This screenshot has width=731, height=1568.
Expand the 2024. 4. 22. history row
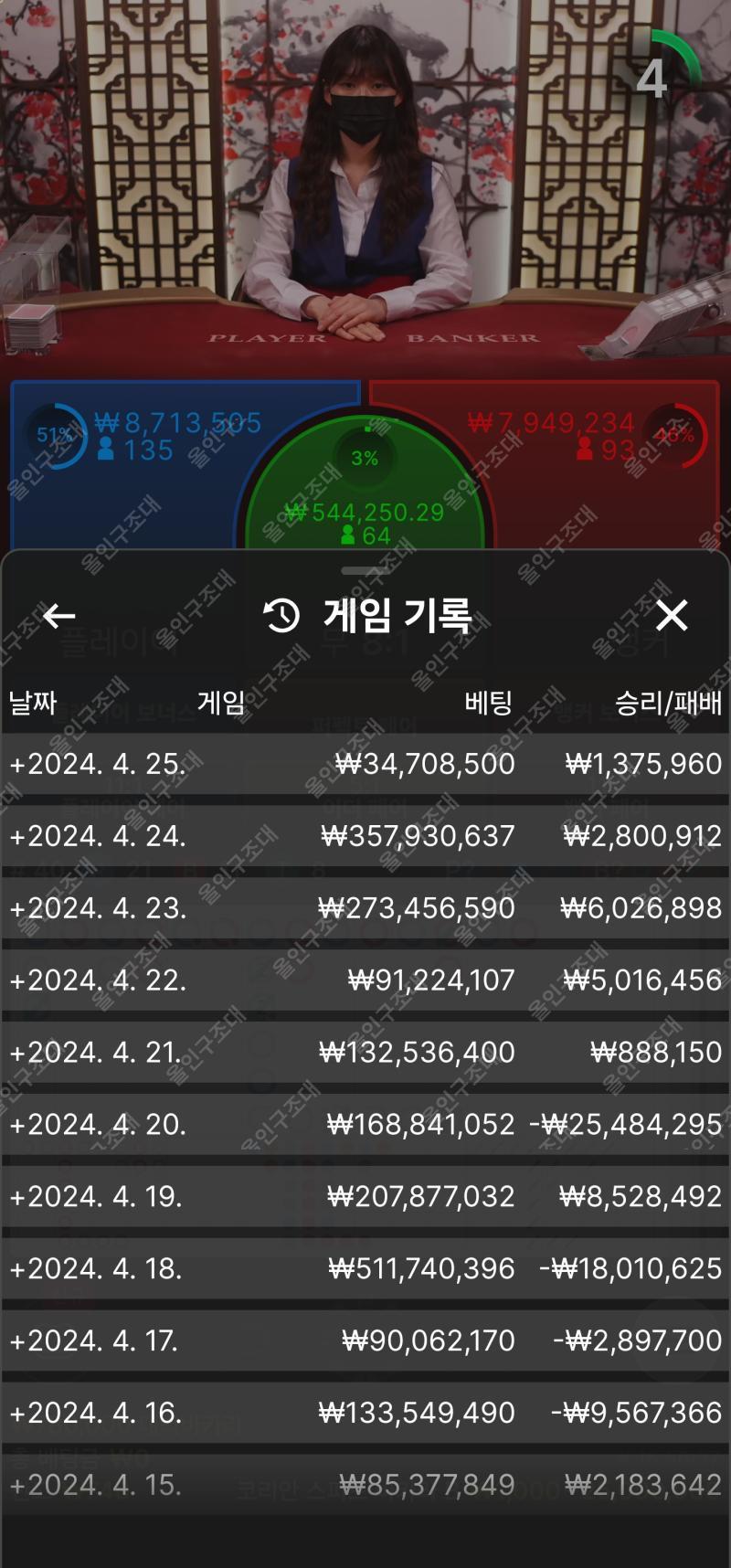coord(97,980)
